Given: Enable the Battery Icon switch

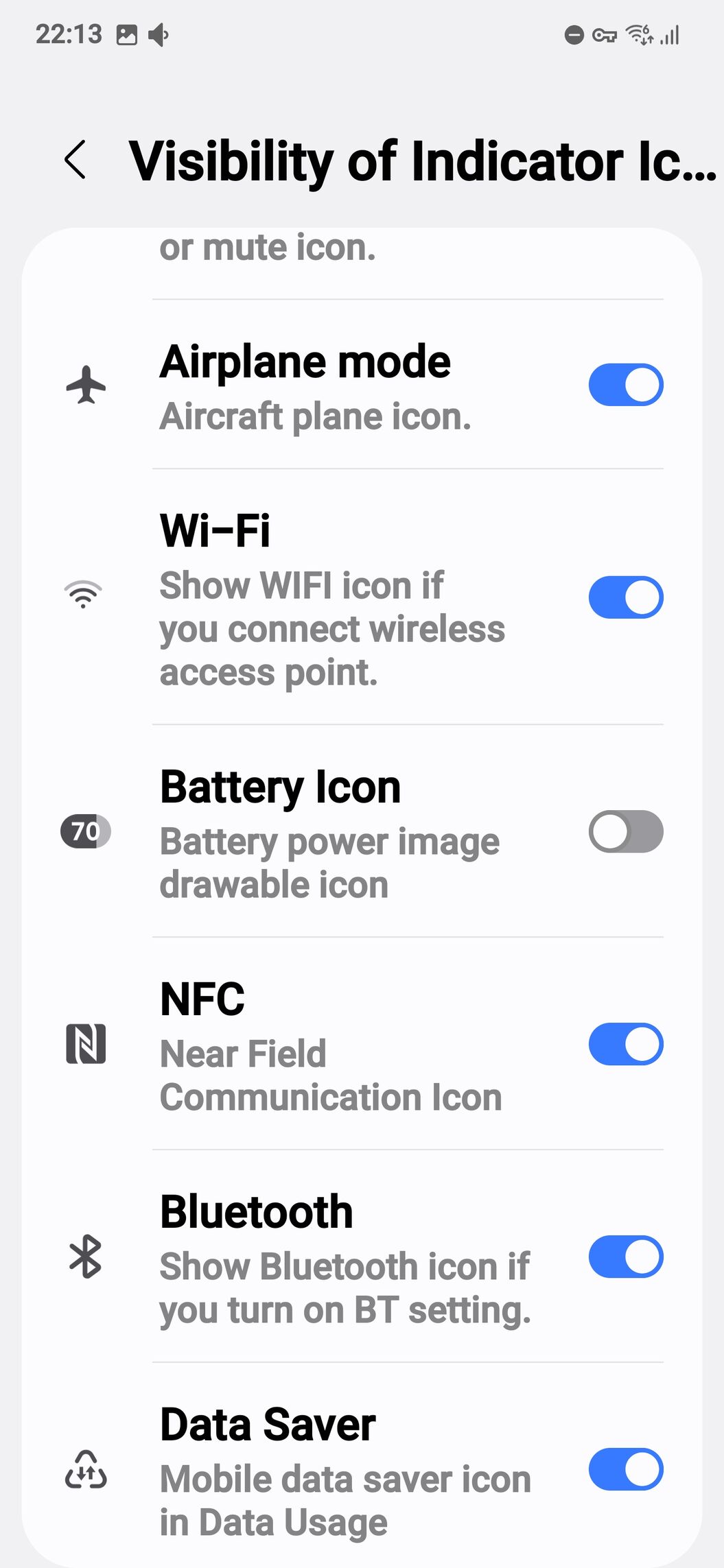Looking at the screenshot, I should [x=625, y=831].
